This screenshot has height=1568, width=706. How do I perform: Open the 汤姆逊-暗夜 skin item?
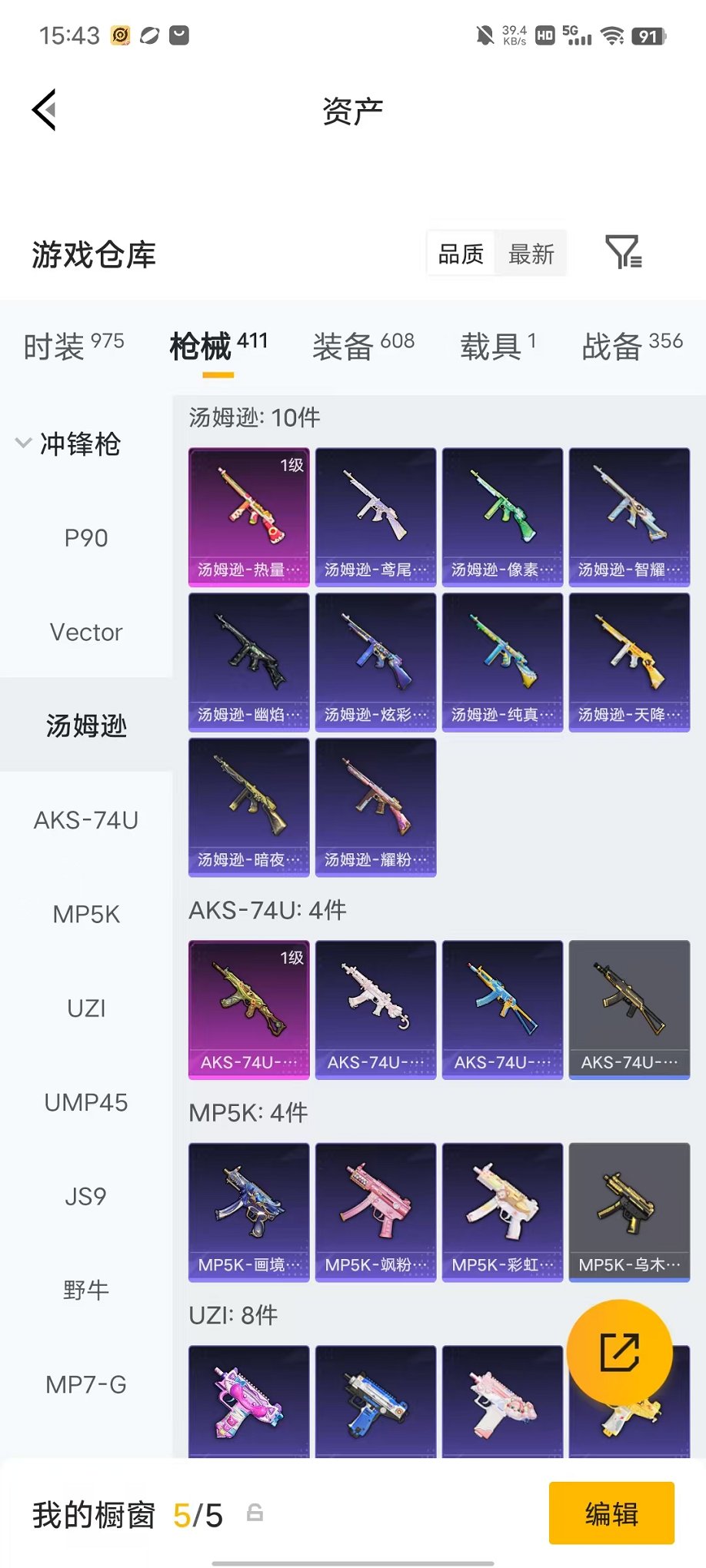[x=249, y=807]
